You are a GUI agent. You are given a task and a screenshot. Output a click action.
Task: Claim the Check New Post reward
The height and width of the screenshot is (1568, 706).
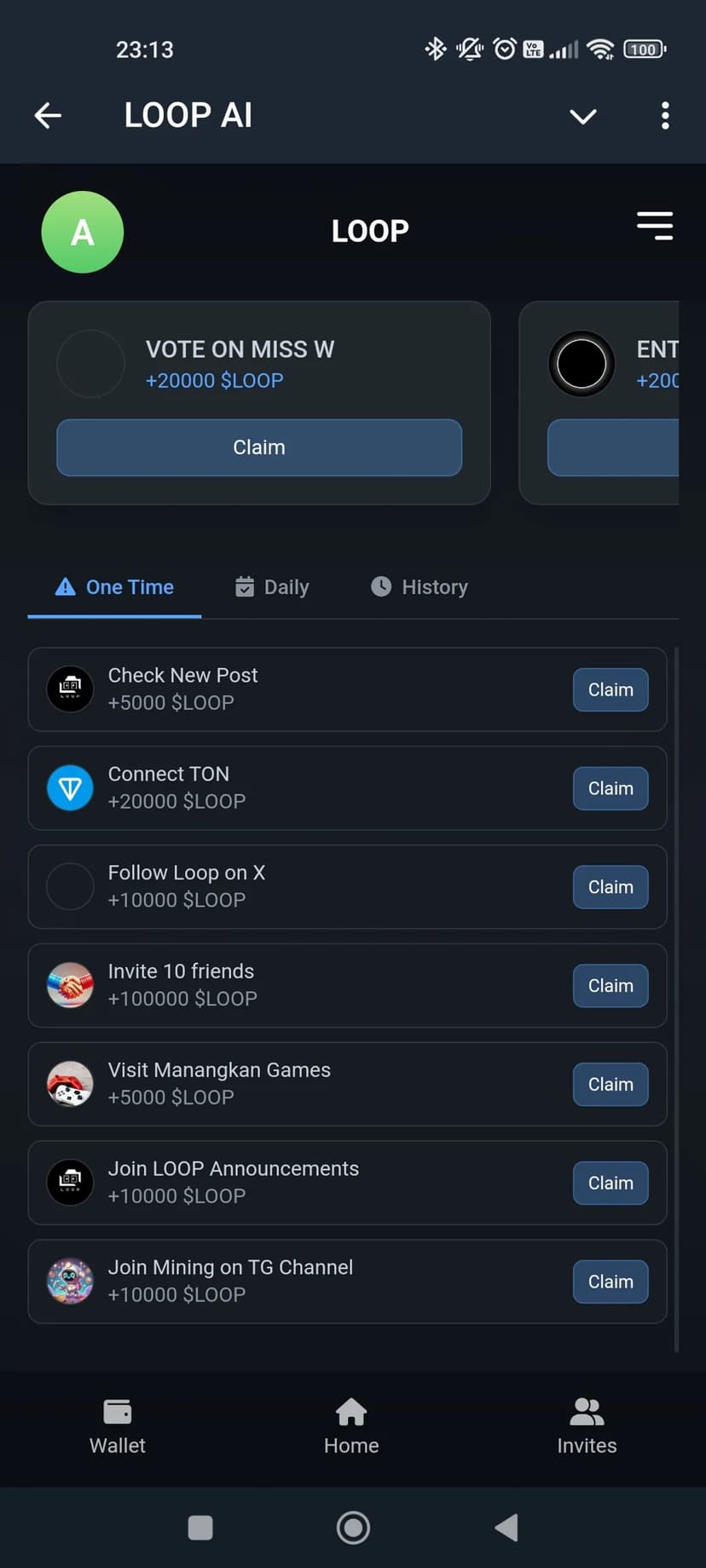click(x=611, y=689)
